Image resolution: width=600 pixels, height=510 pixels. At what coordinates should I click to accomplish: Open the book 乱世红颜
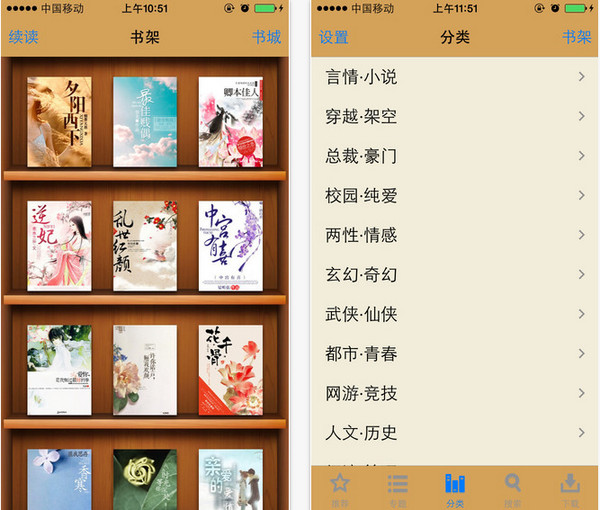(x=145, y=245)
